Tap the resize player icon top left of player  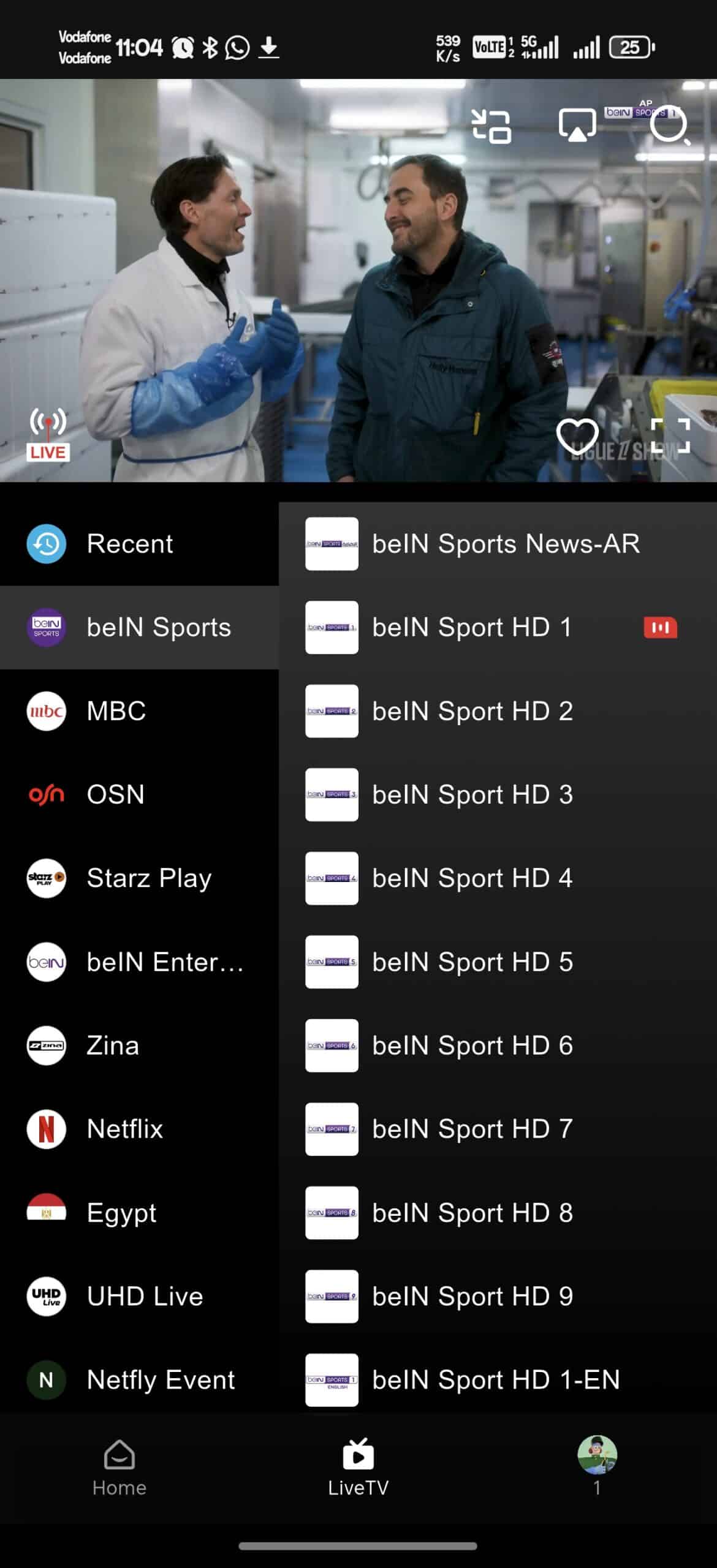[x=494, y=127]
